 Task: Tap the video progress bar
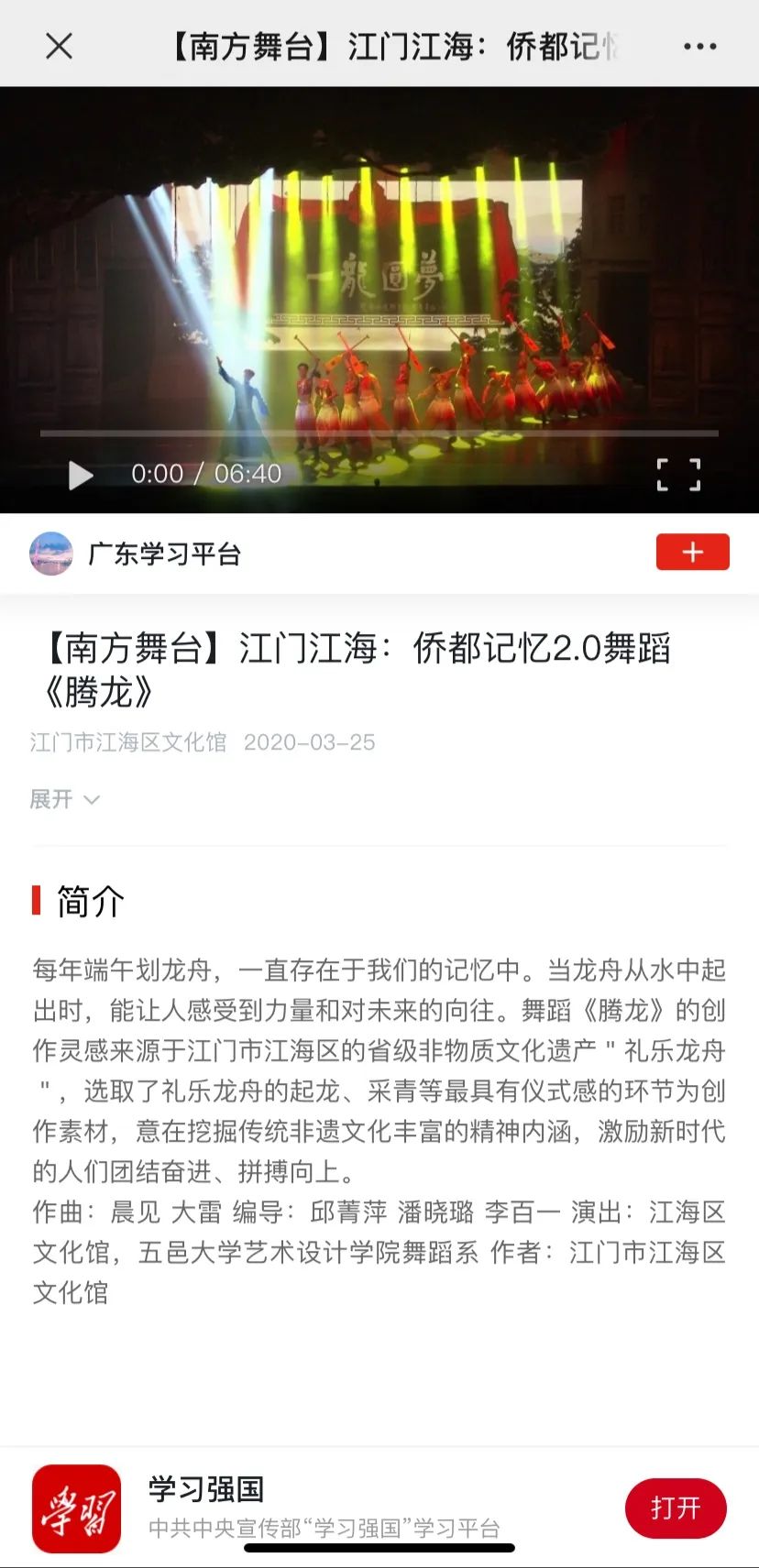pos(379,433)
